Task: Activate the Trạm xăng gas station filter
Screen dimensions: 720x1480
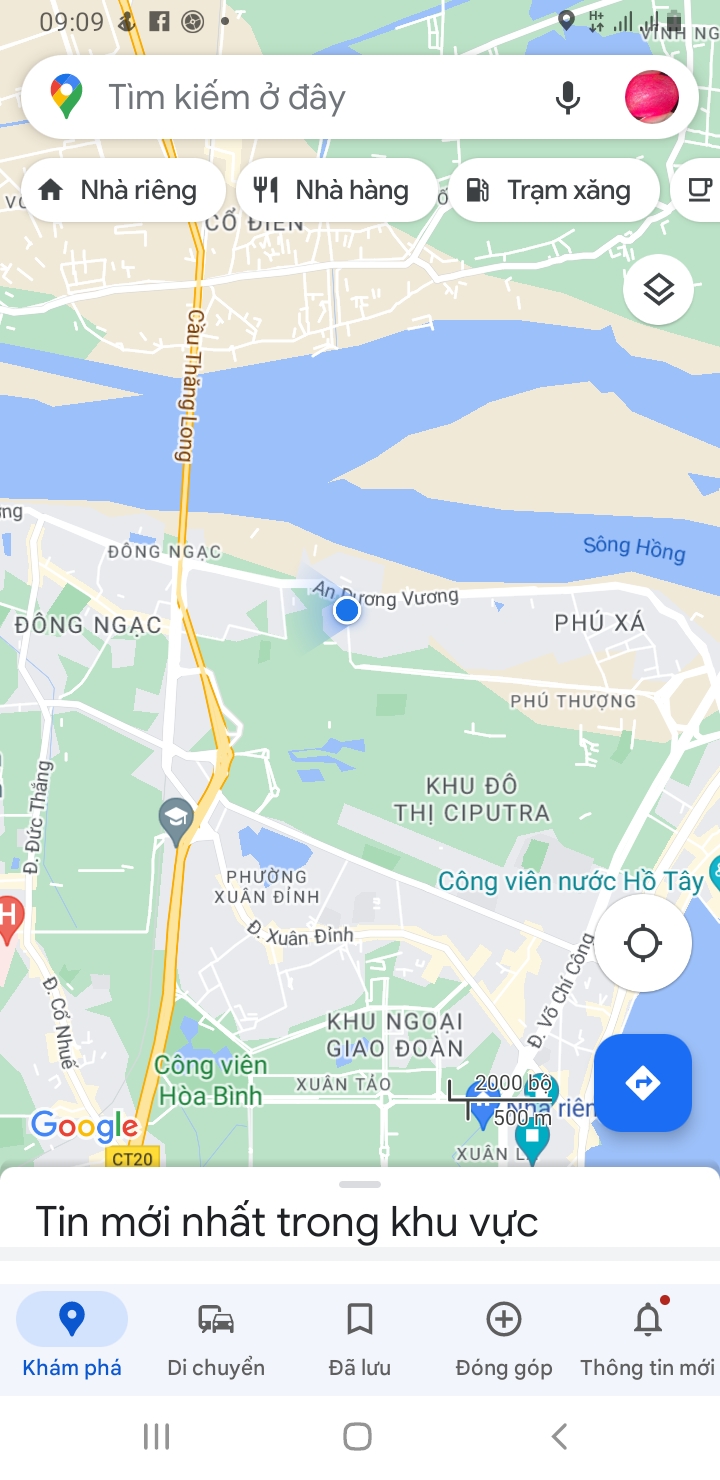Action: click(x=554, y=189)
